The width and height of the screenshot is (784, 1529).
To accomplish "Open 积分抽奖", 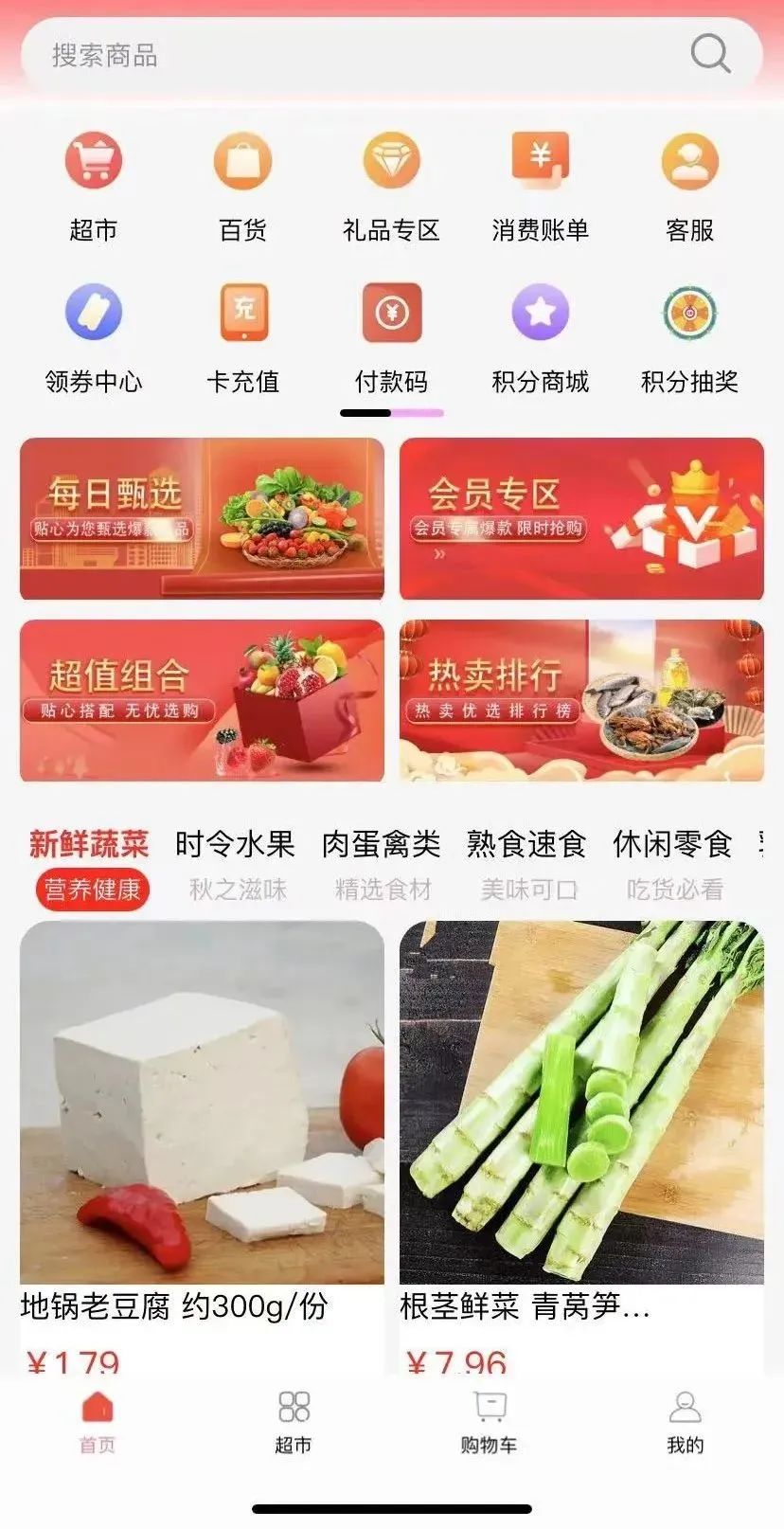I will coord(689,339).
